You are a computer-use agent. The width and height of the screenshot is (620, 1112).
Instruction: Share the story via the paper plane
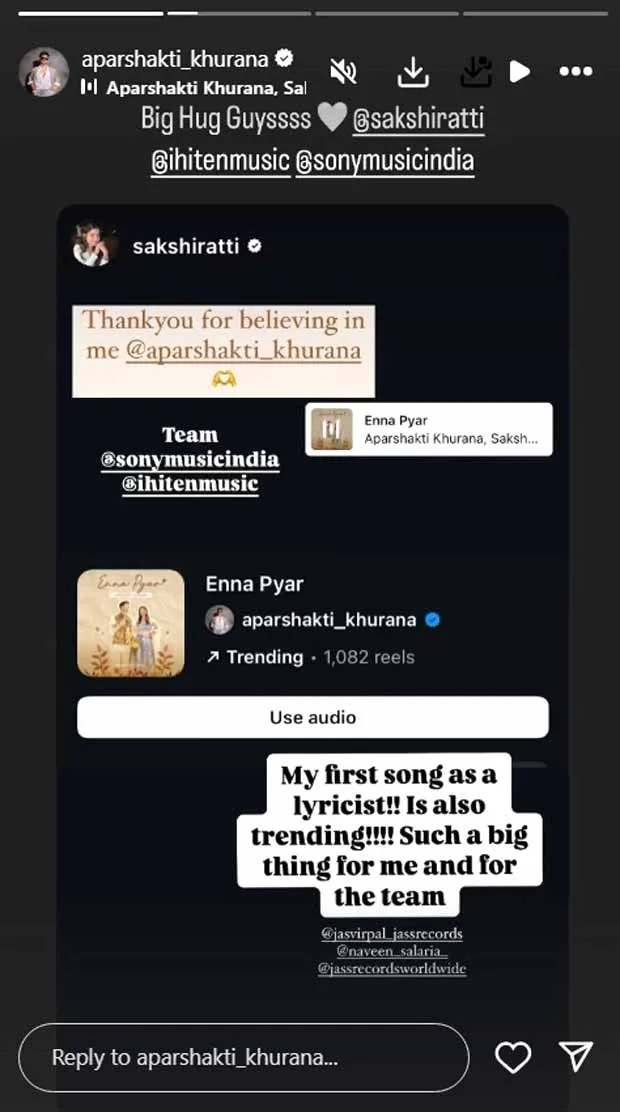tap(576, 1056)
